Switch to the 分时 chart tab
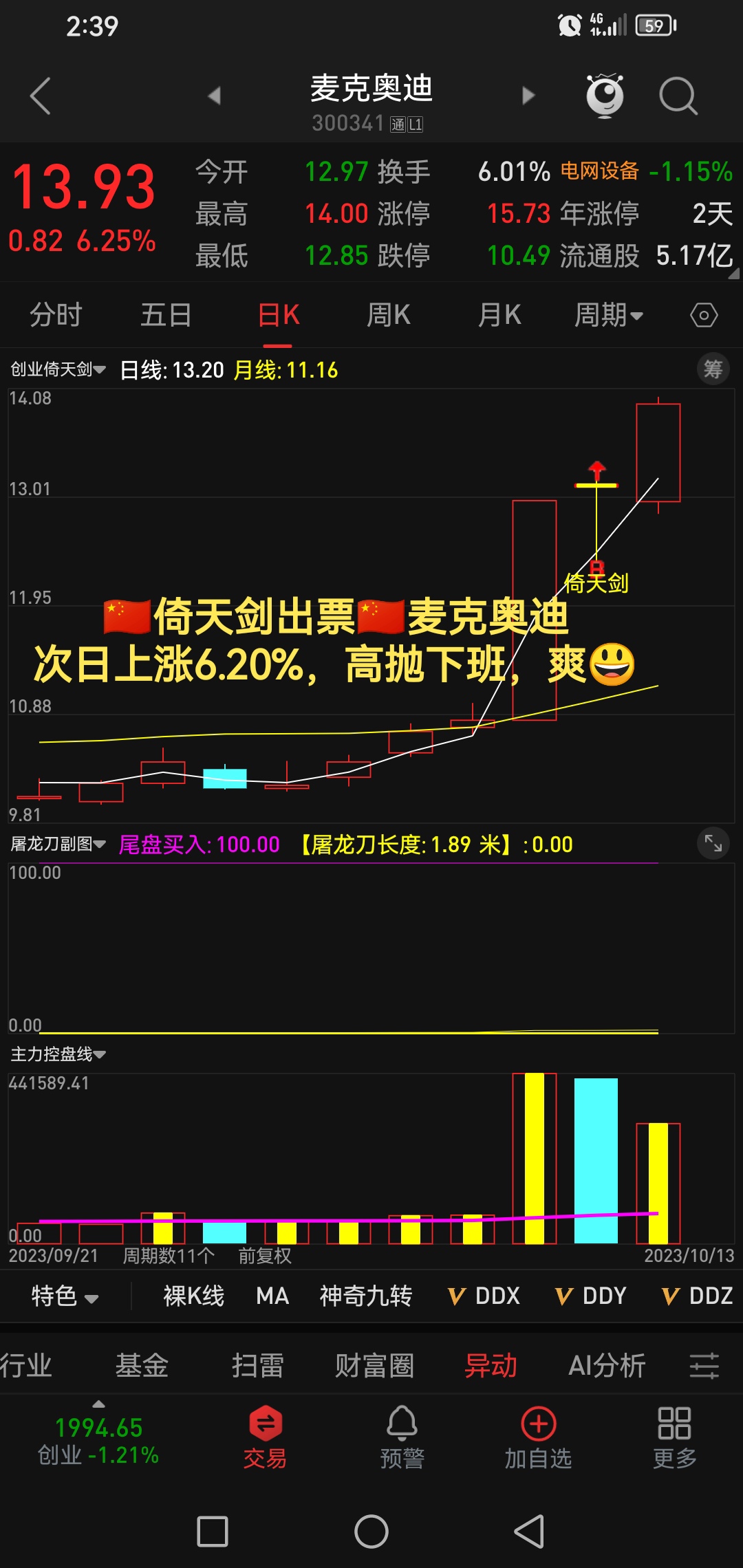Screen dimensions: 743x1568 56,315
